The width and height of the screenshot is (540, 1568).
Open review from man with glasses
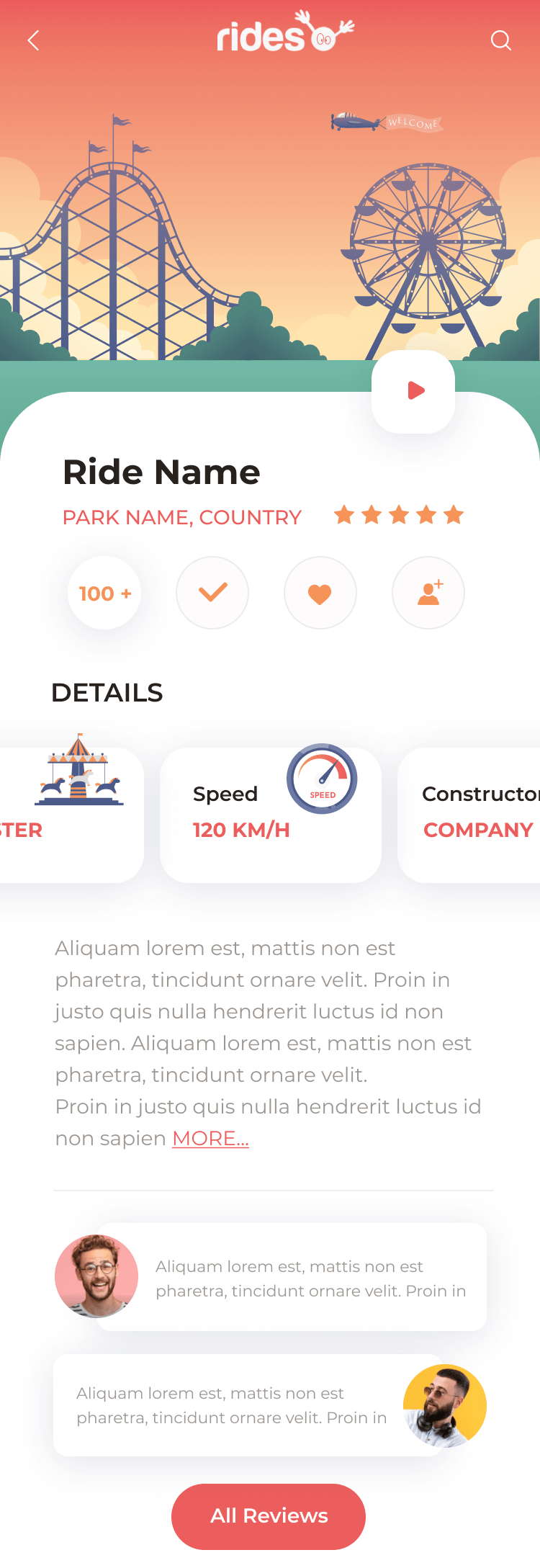click(x=292, y=1277)
